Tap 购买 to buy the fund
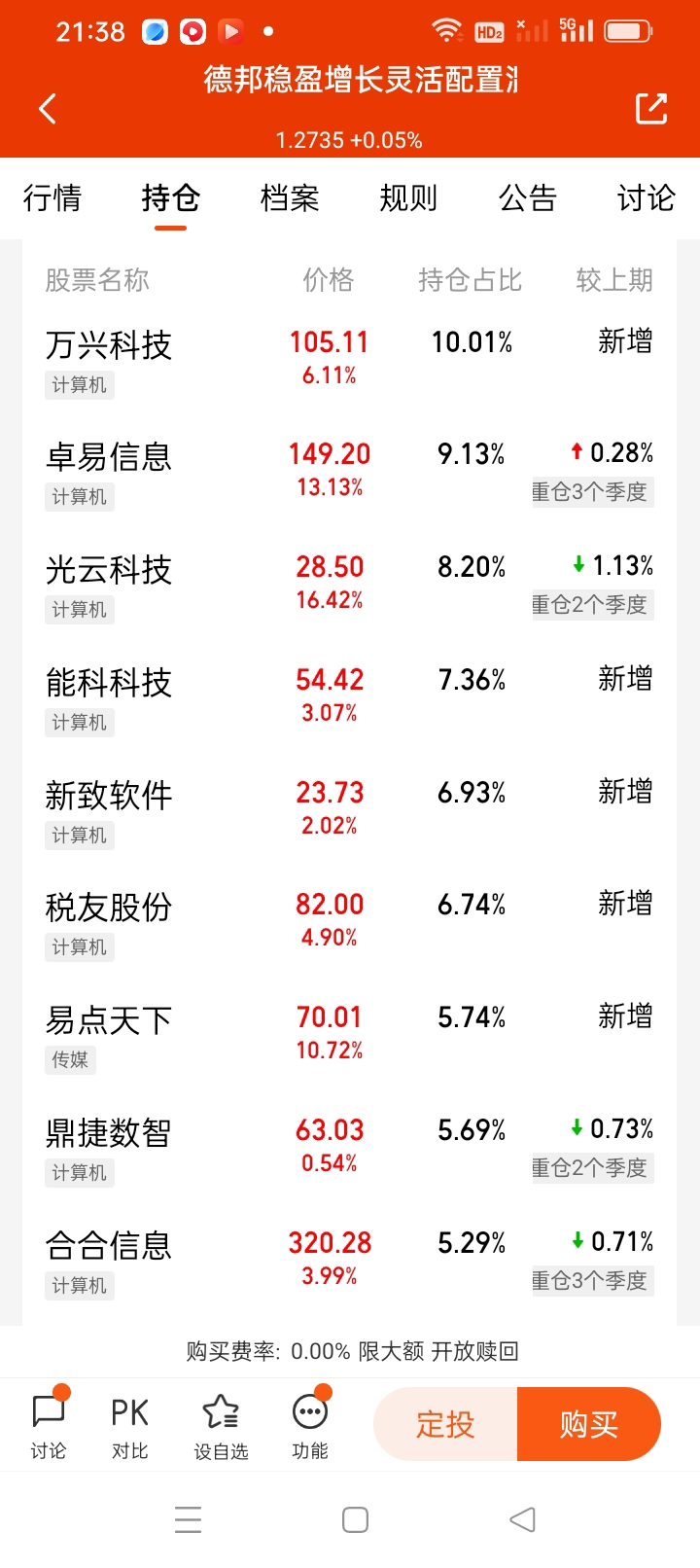Screen dimensions: 700x1568 [589, 1425]
